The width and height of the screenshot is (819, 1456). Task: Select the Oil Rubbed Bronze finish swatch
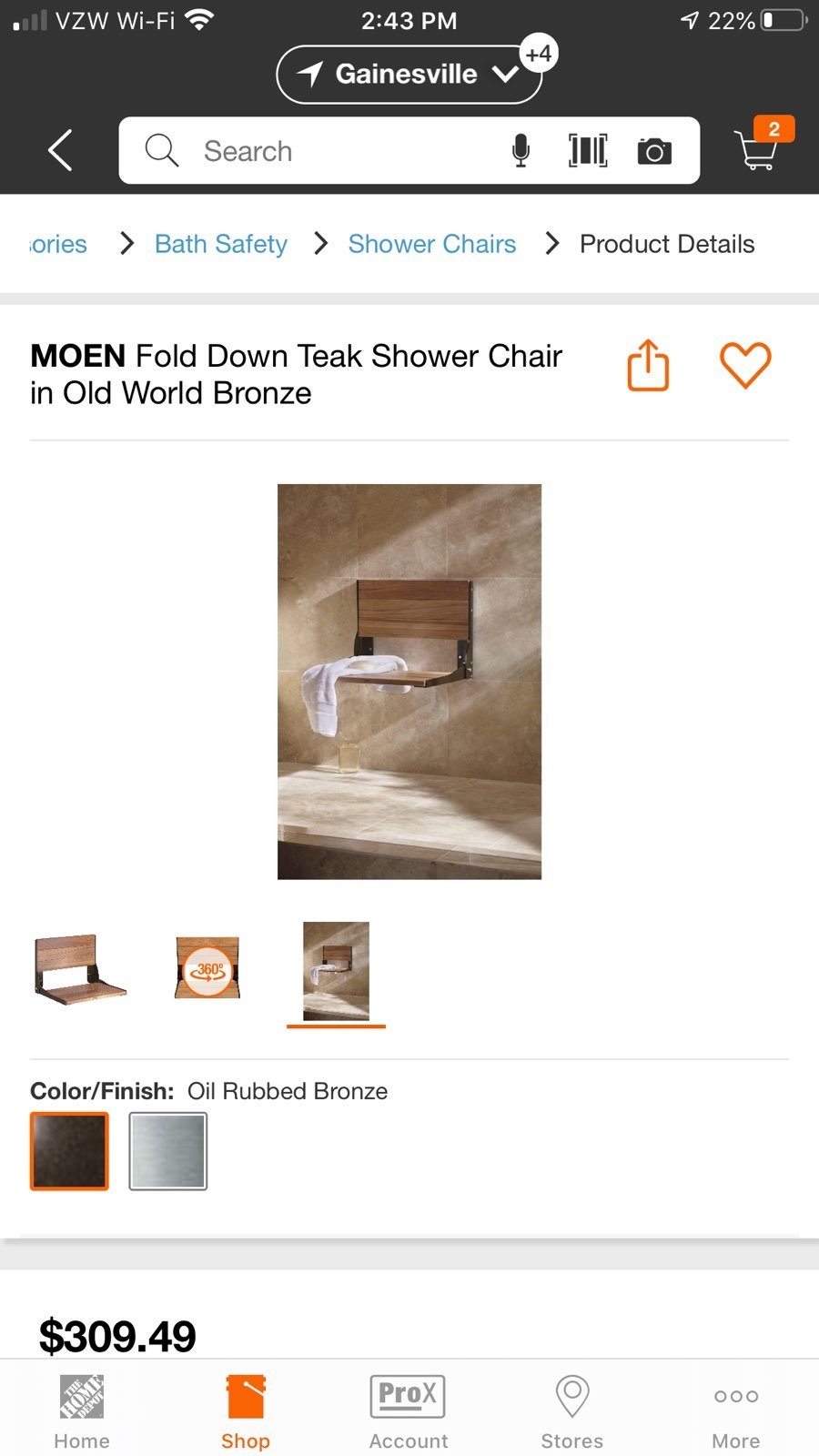(69, 1151)
